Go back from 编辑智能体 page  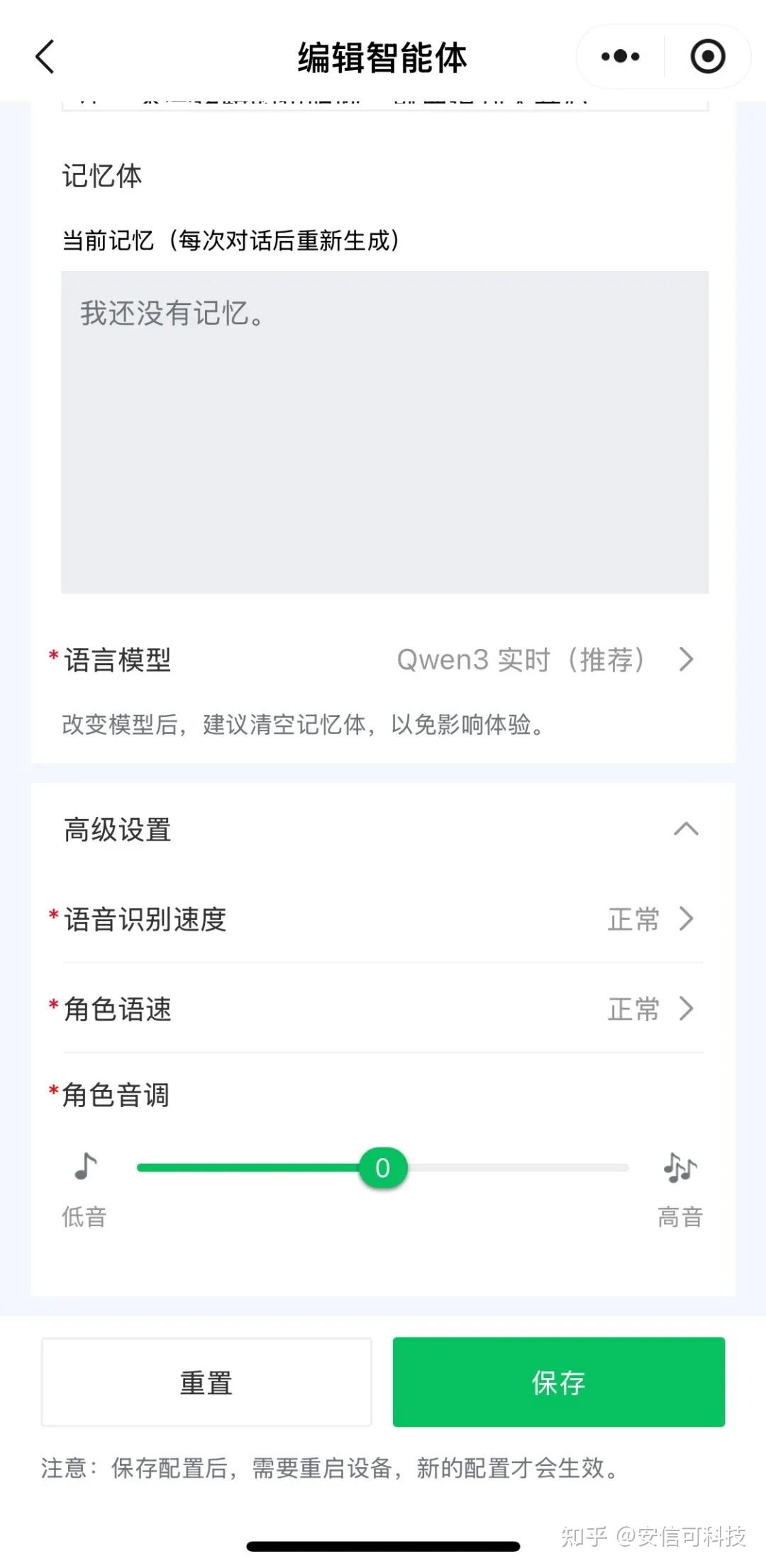45,57
